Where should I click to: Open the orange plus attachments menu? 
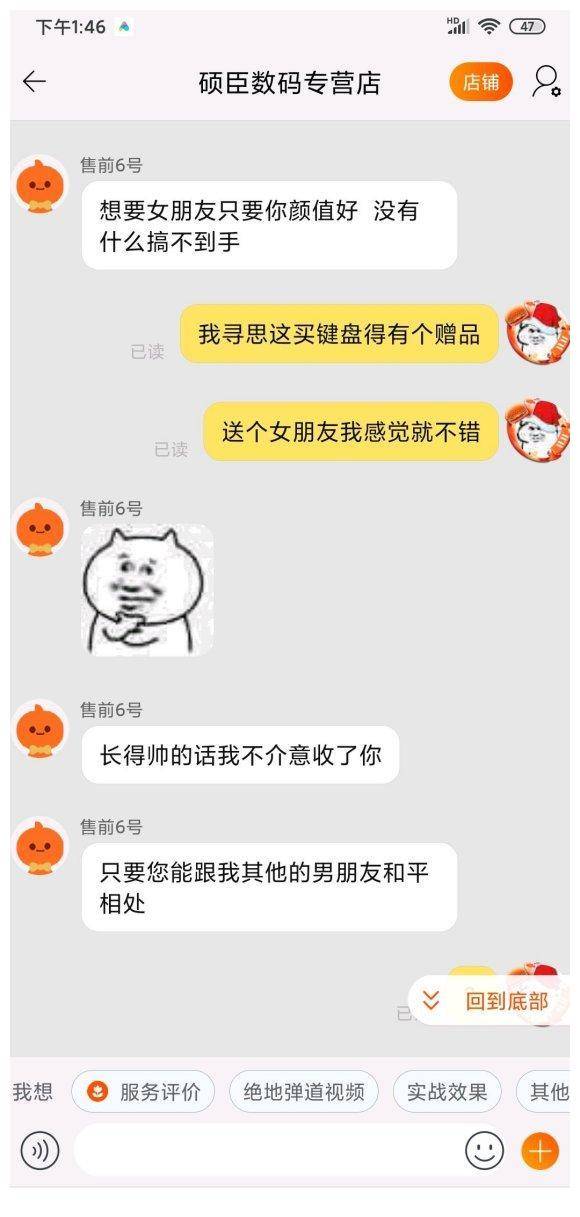point(540,1151)
